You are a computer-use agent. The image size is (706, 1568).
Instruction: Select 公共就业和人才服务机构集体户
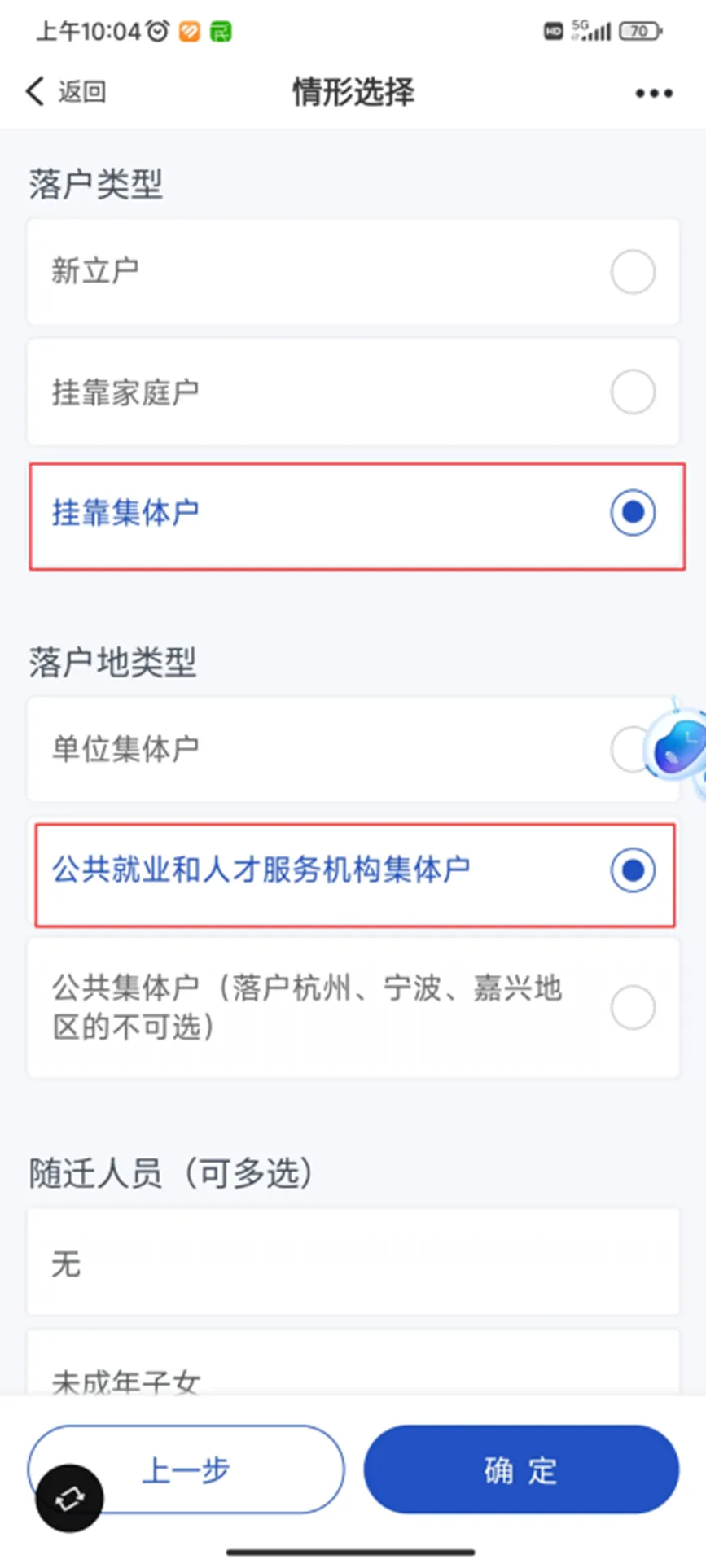632,870
